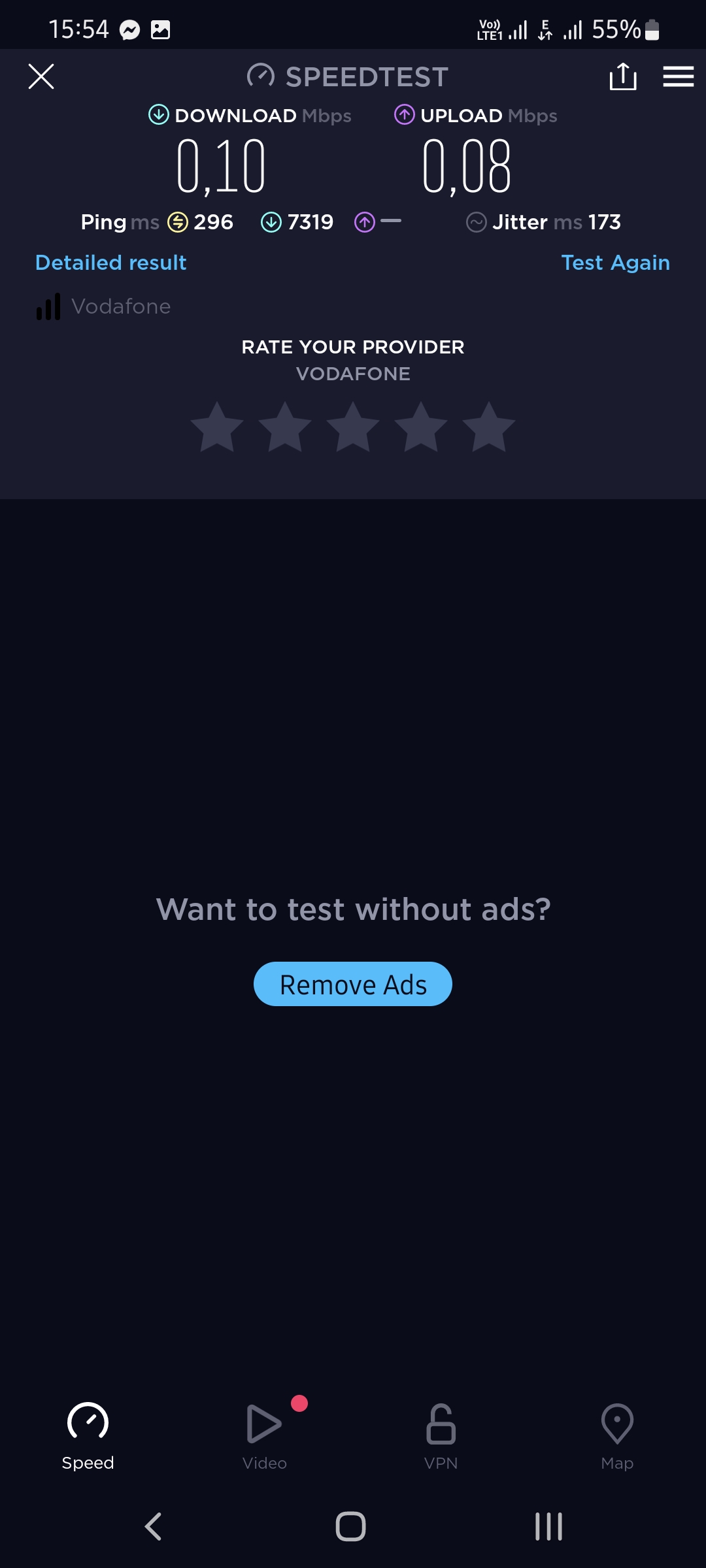Give Vodafone the fifth star
Viewport: 706px width, 1568px height.
(x=489, y=428)
